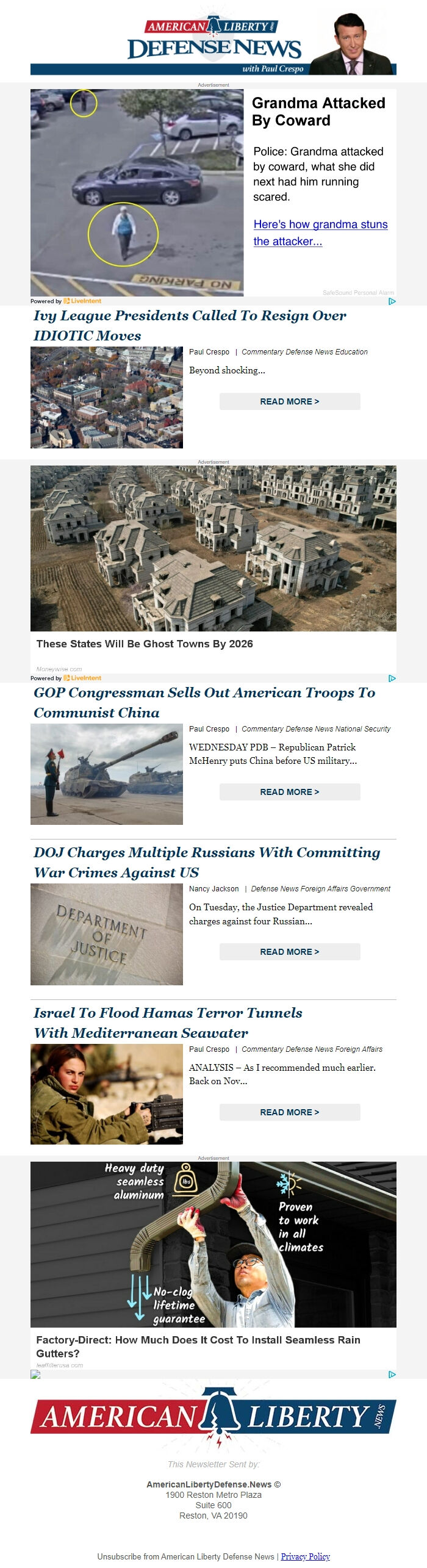Open the tank photo for the China article
The width and height of the screenshot is (427, 1568).
[107, 774]
